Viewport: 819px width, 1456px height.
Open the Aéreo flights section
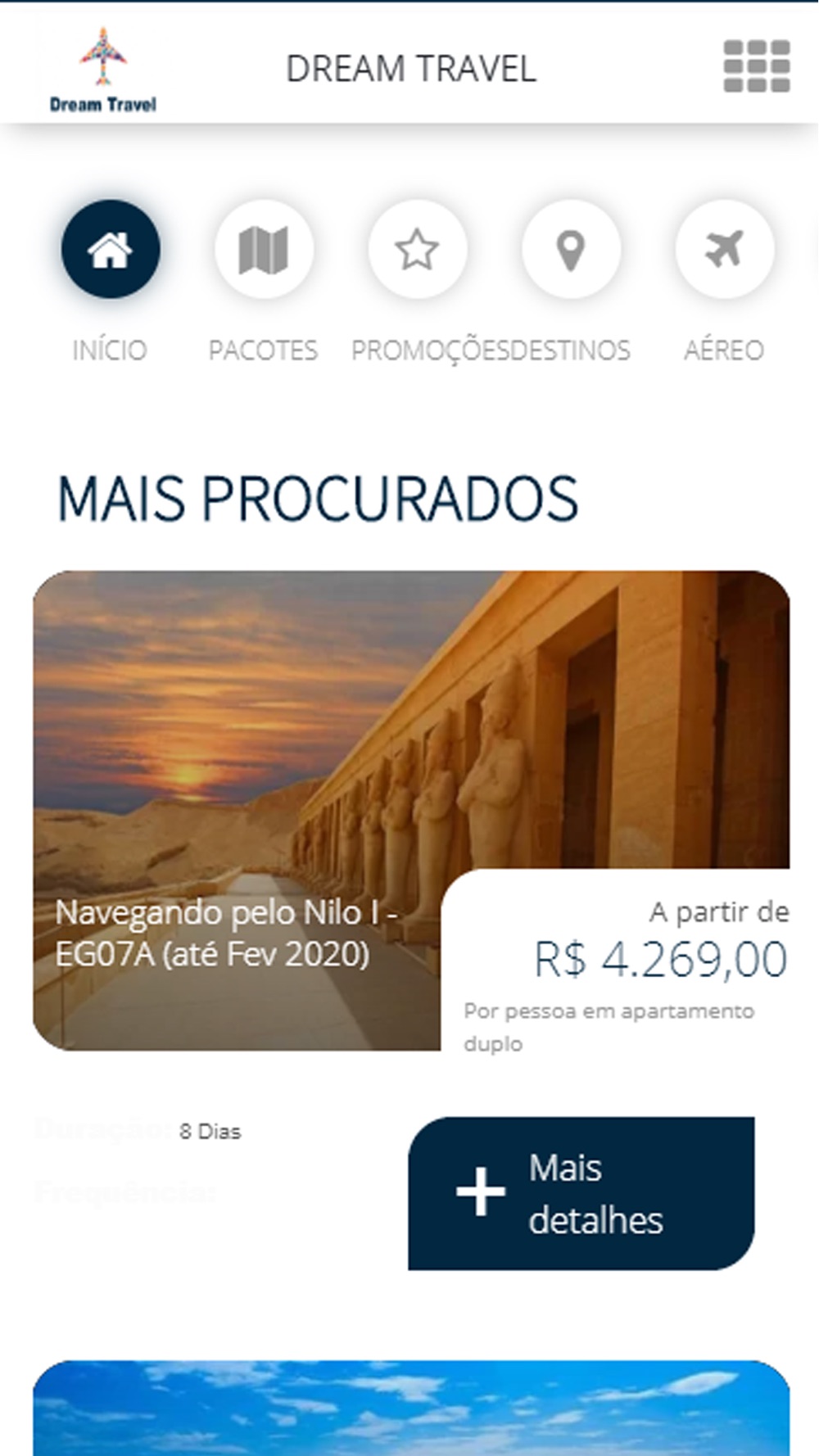click(724, 249)
